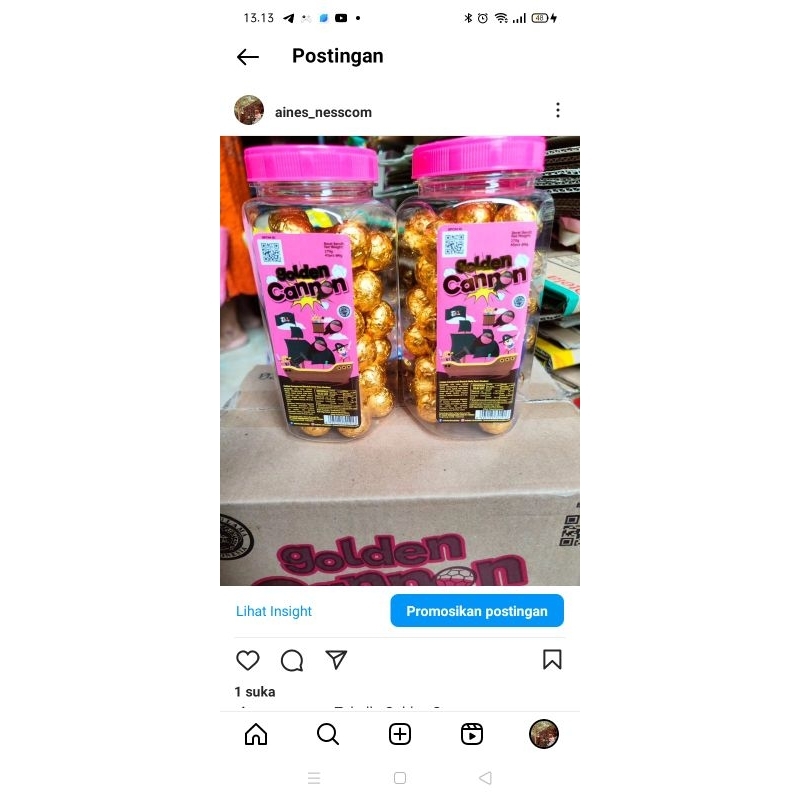The image size is (800, 800).
Task: Switch to the Search tab
Action: pos(328,735)
